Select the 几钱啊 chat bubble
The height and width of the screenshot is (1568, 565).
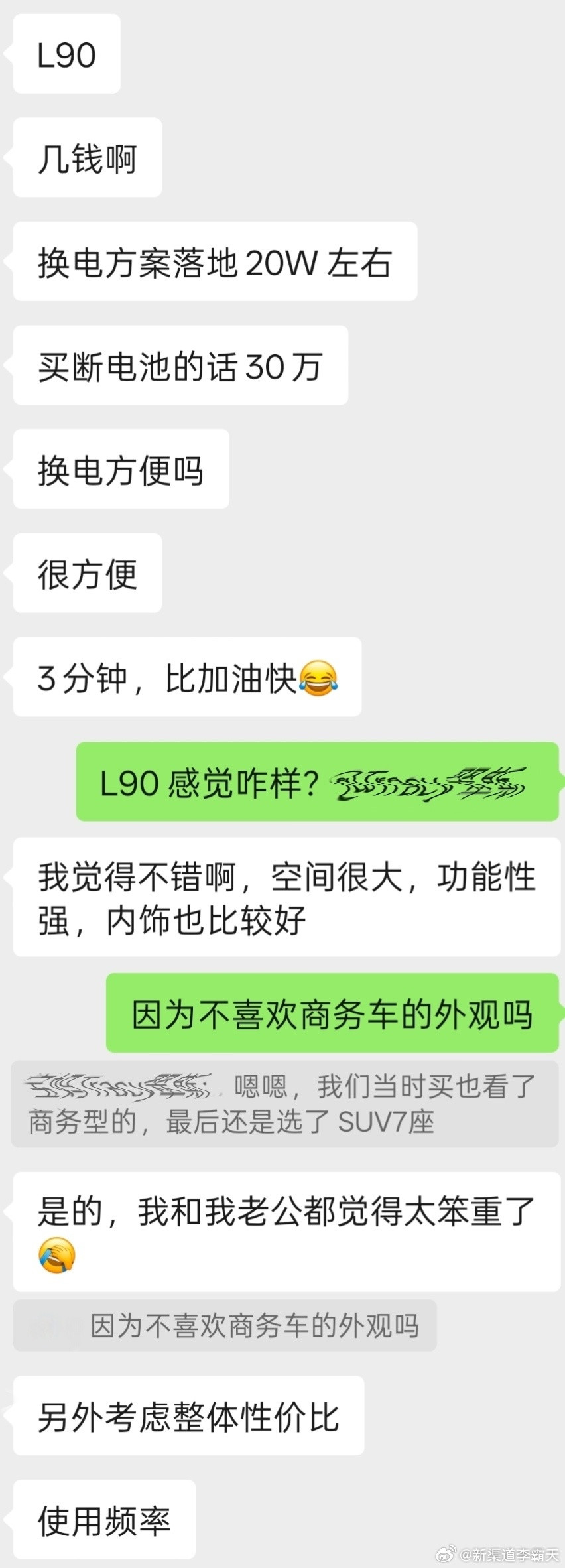coord(86,157)
